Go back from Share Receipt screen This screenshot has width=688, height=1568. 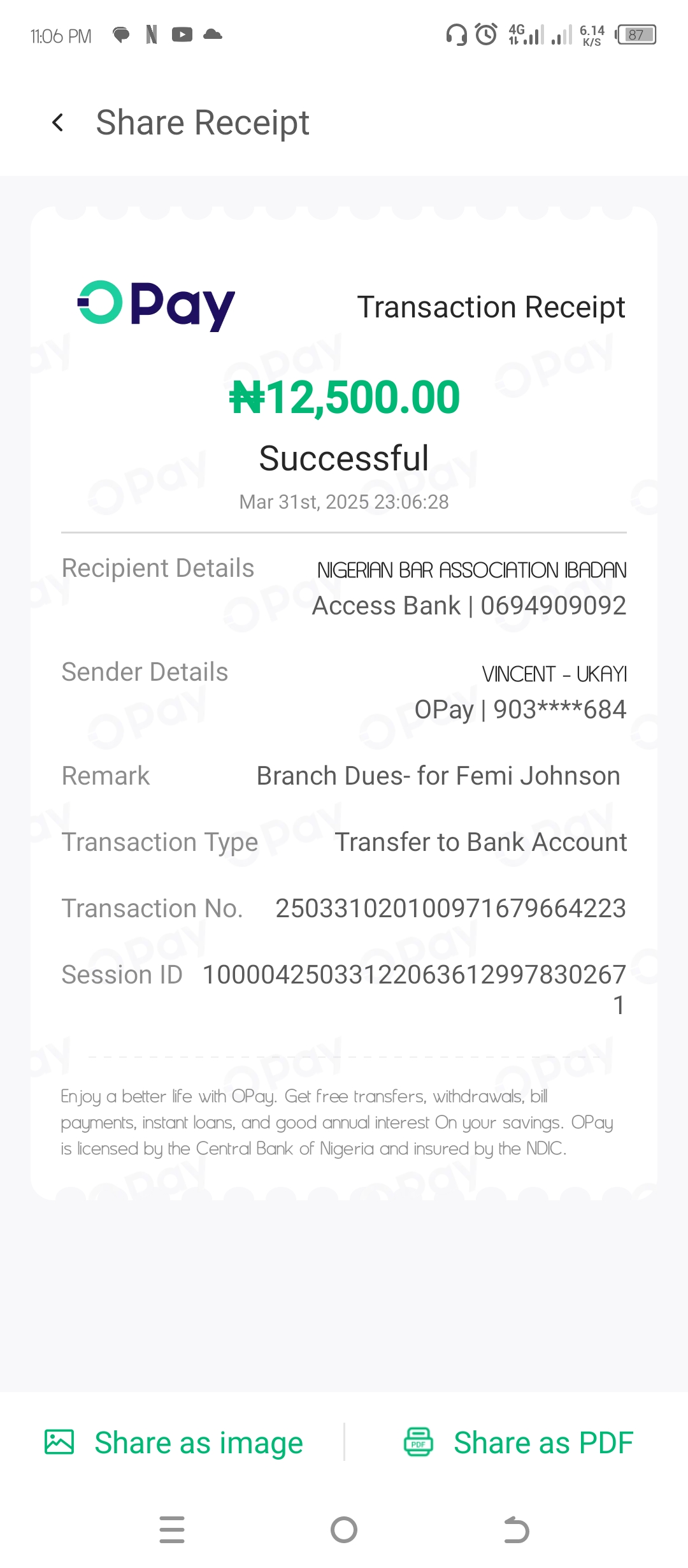coord(58,122)
